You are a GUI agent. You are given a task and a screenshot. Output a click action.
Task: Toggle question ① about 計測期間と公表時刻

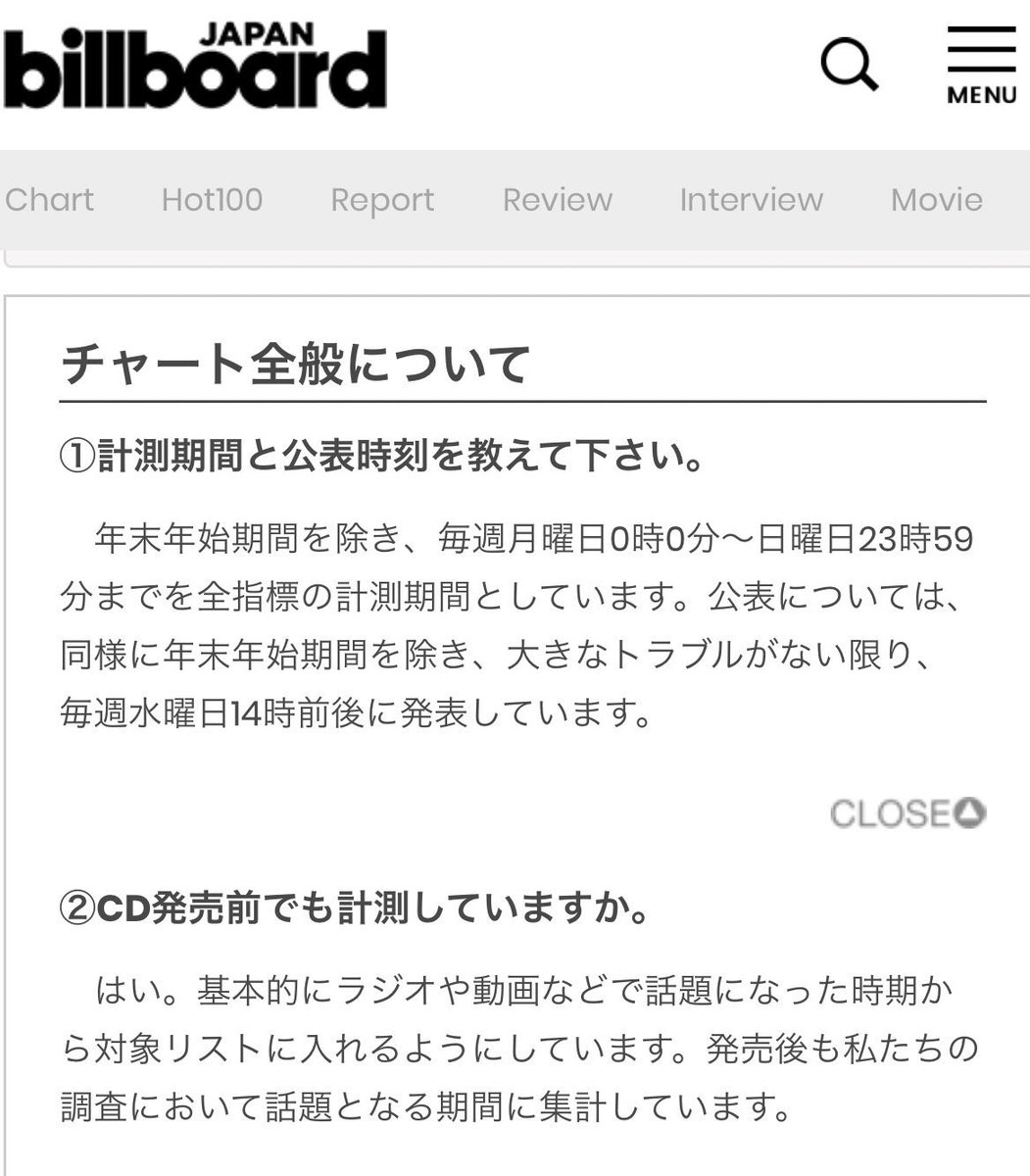pyautogui.click(x=382, y=458)
